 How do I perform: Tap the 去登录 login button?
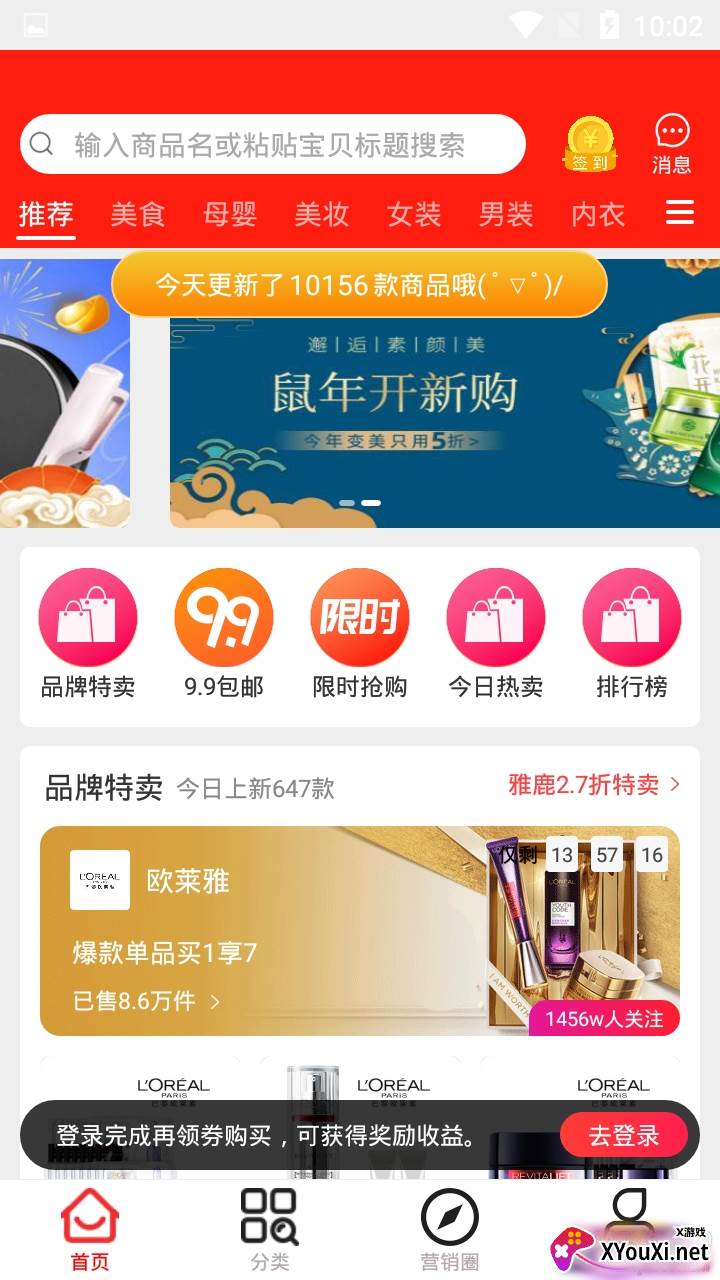[x=624, y=1135]
